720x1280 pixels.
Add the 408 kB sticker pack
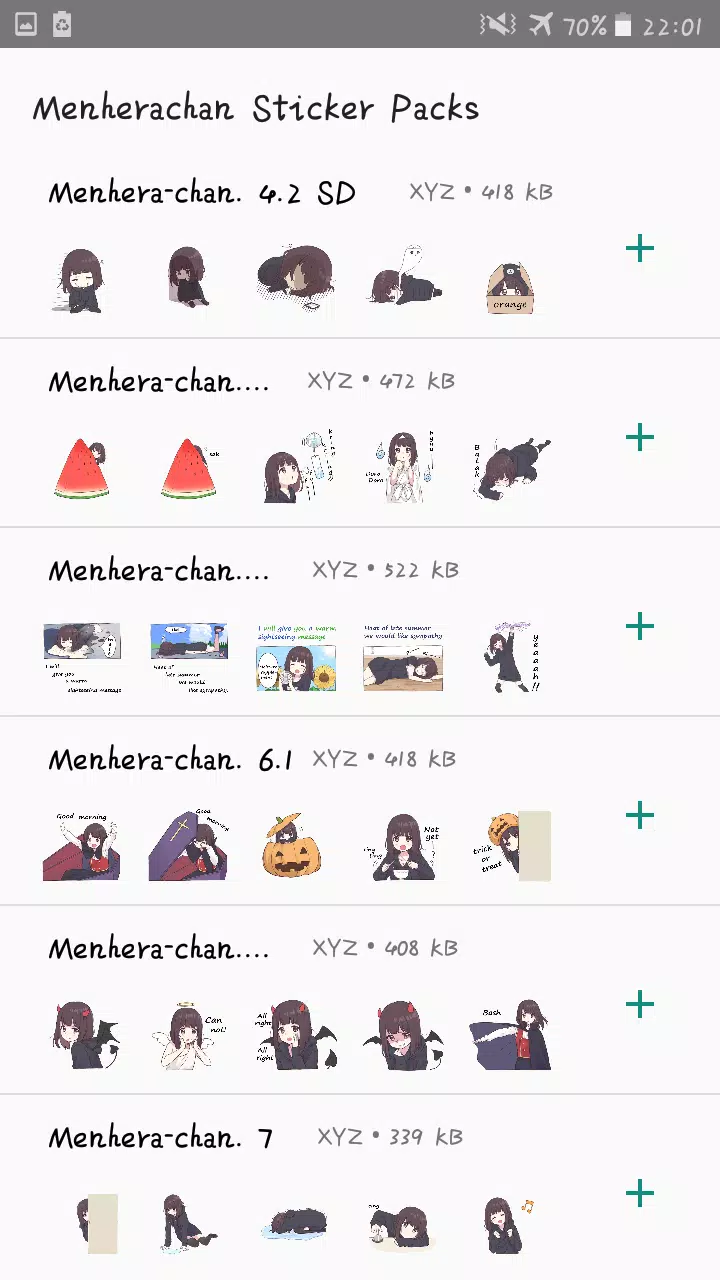point(640,1005)
